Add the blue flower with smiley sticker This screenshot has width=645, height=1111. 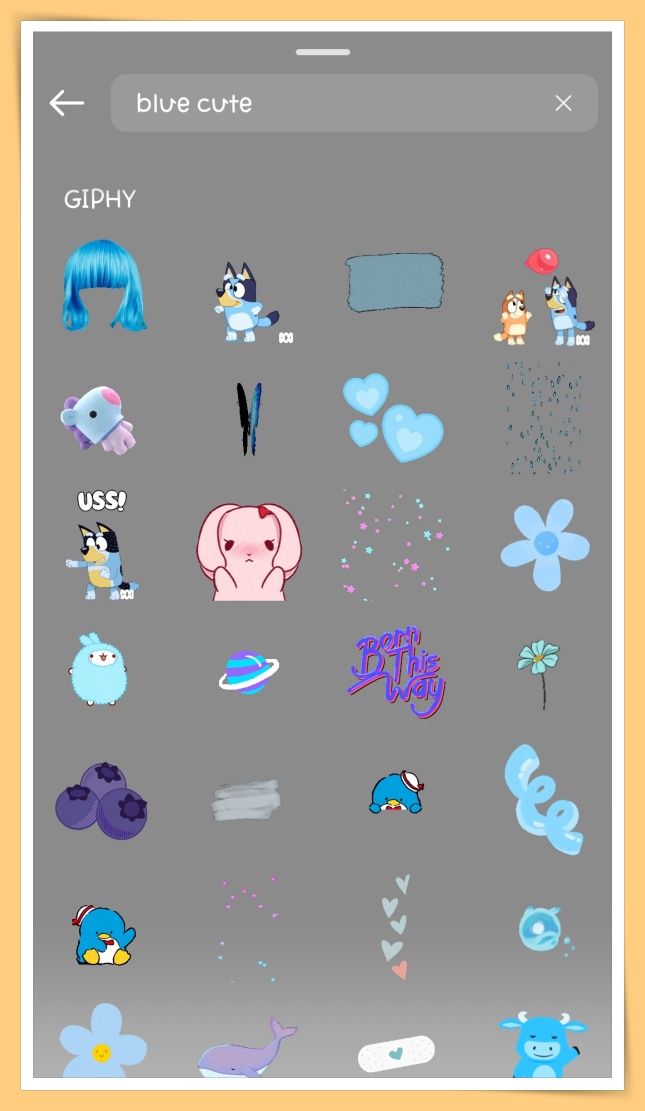click(103, 1042)
